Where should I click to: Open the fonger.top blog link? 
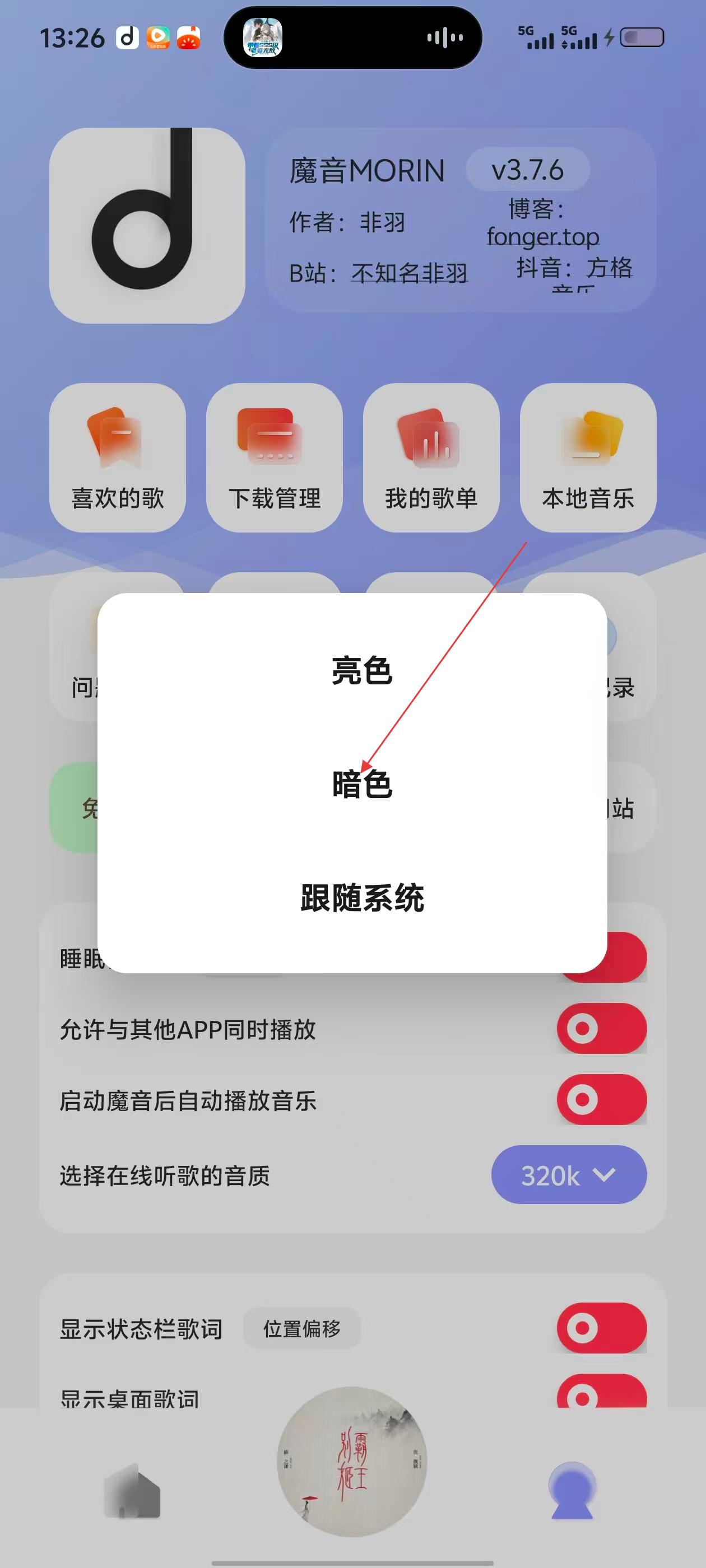tap(543, 236)
